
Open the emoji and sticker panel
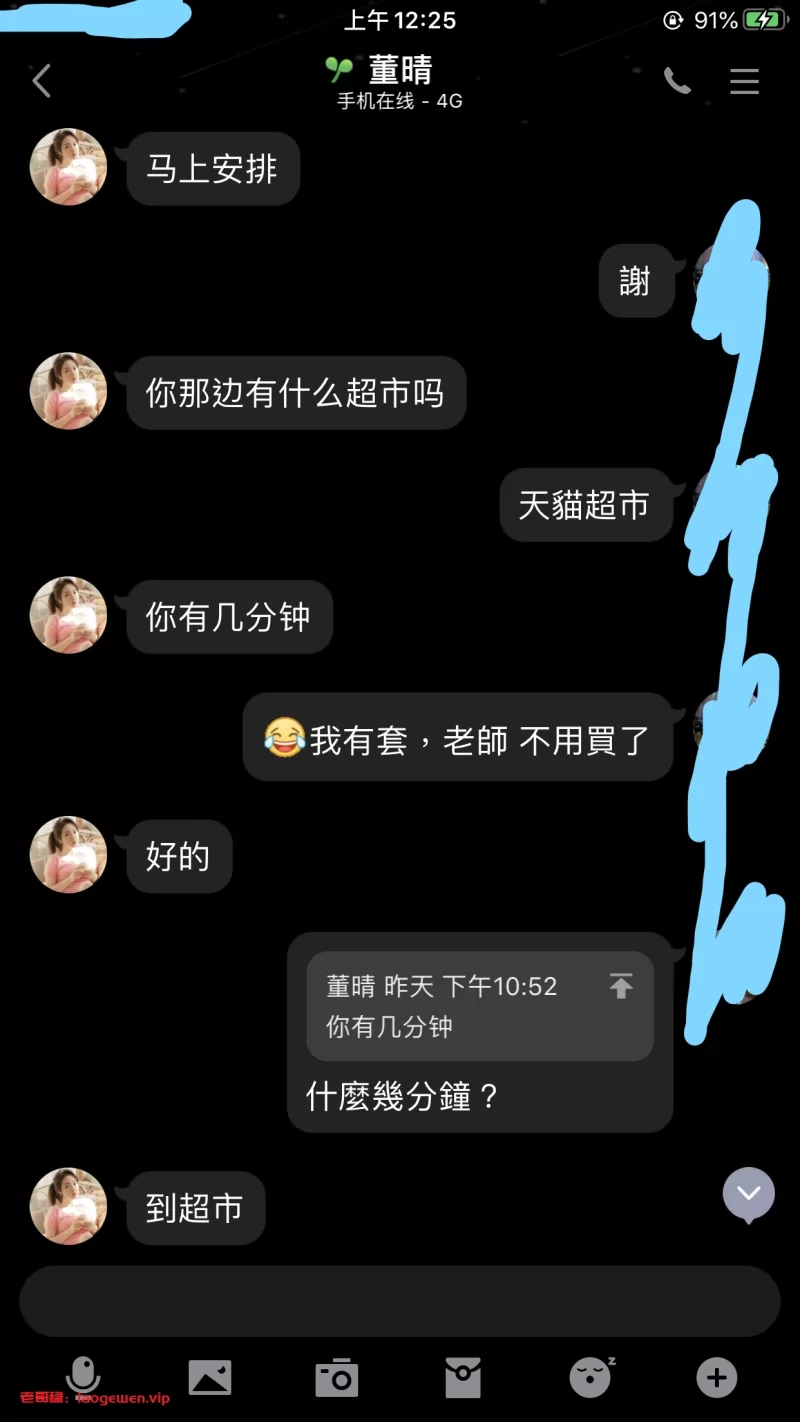[x=591, y=1378]
